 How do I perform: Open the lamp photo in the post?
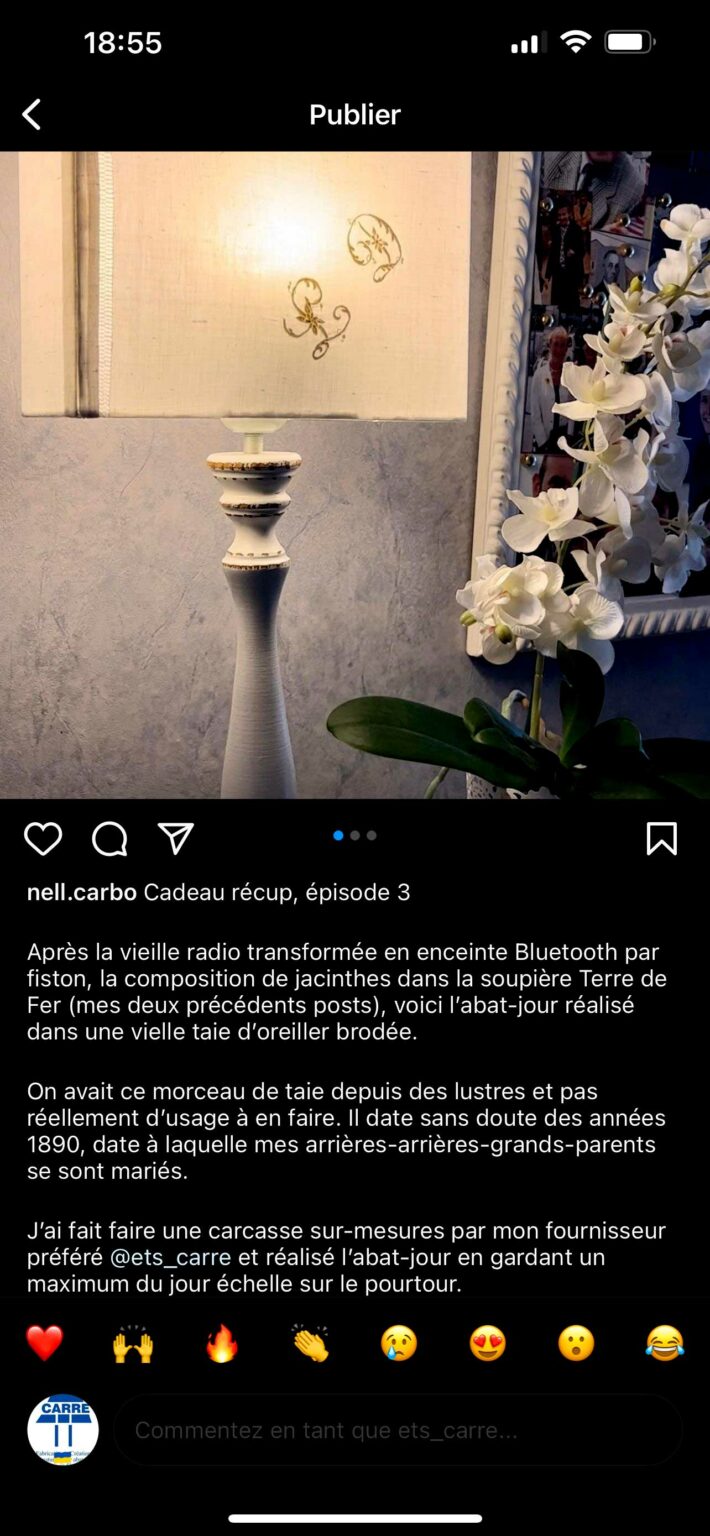[x=355, y=475]
